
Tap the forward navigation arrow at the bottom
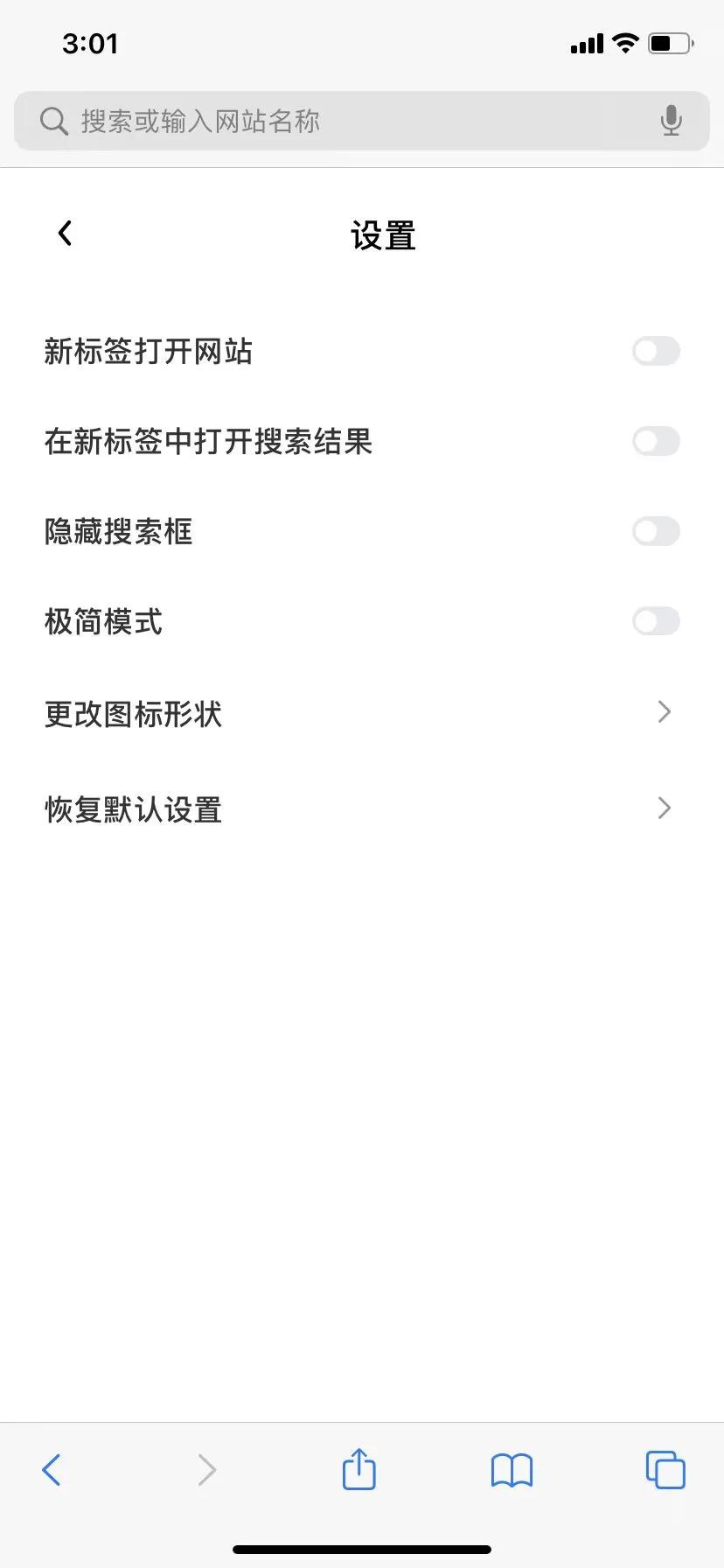206,1470
